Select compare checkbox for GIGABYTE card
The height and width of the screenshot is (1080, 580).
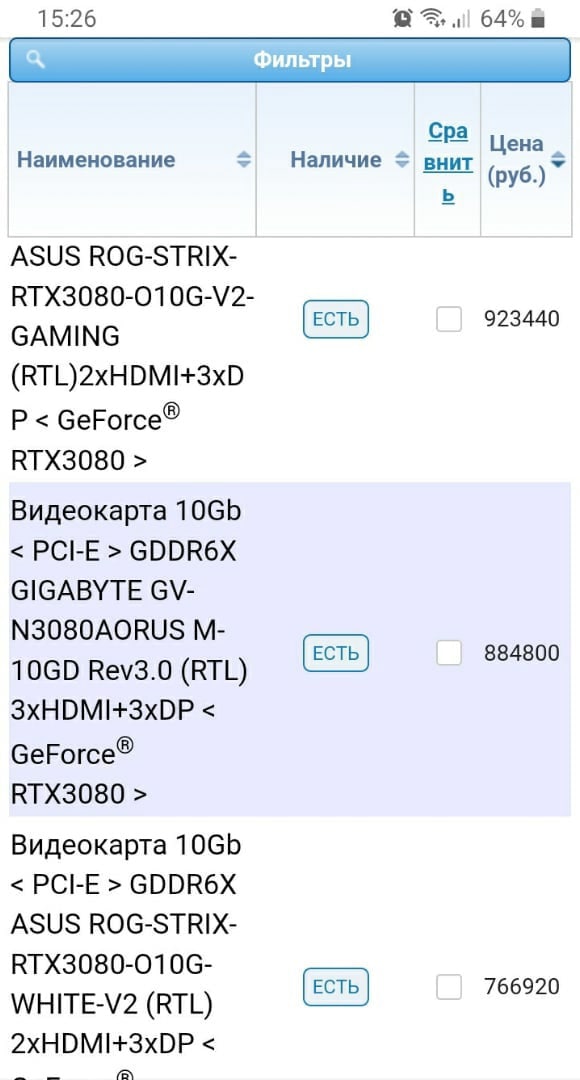click(x=449, y=653)
